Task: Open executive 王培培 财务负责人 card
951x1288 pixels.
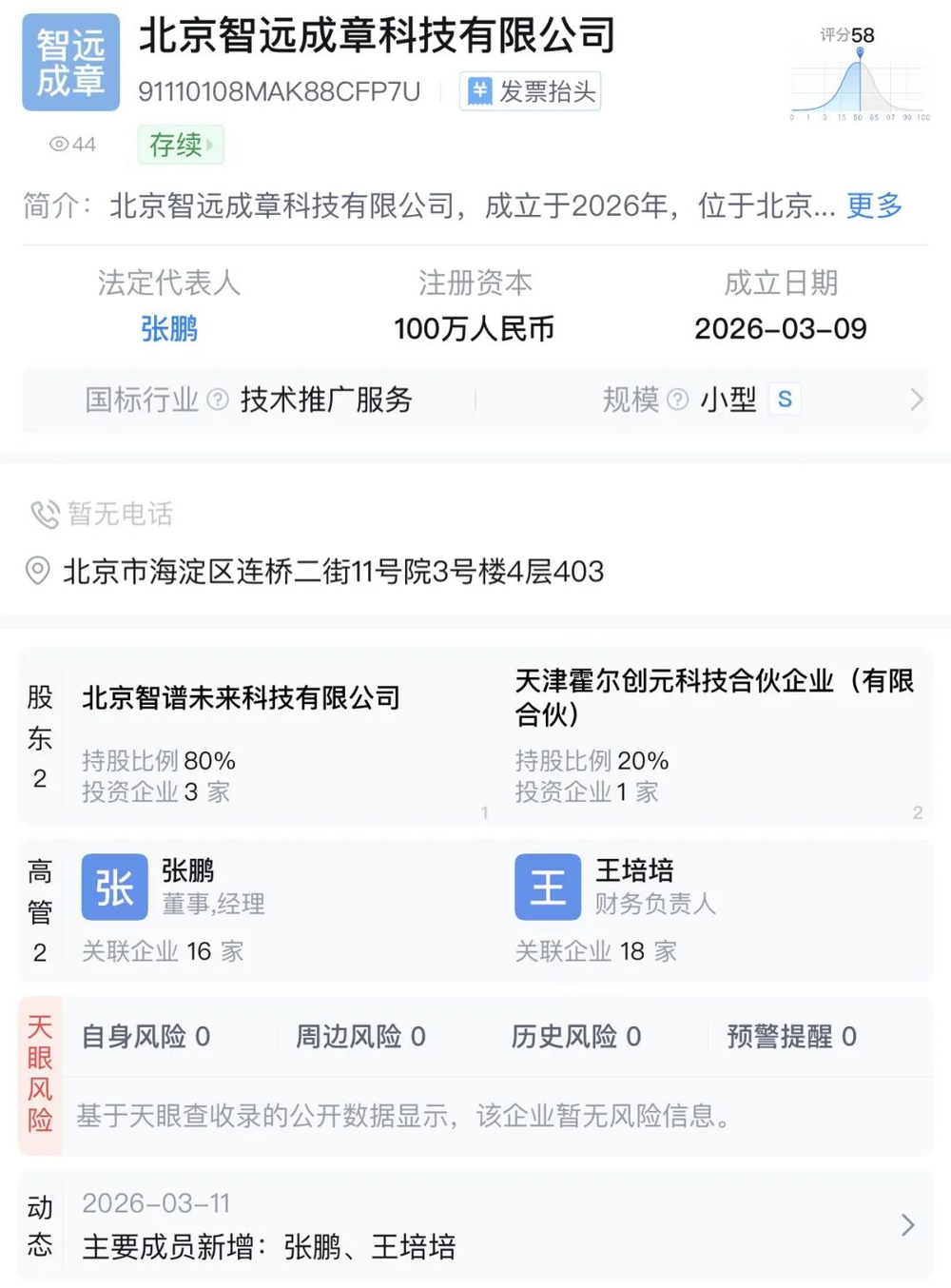Action: click(x=633, y=887)
